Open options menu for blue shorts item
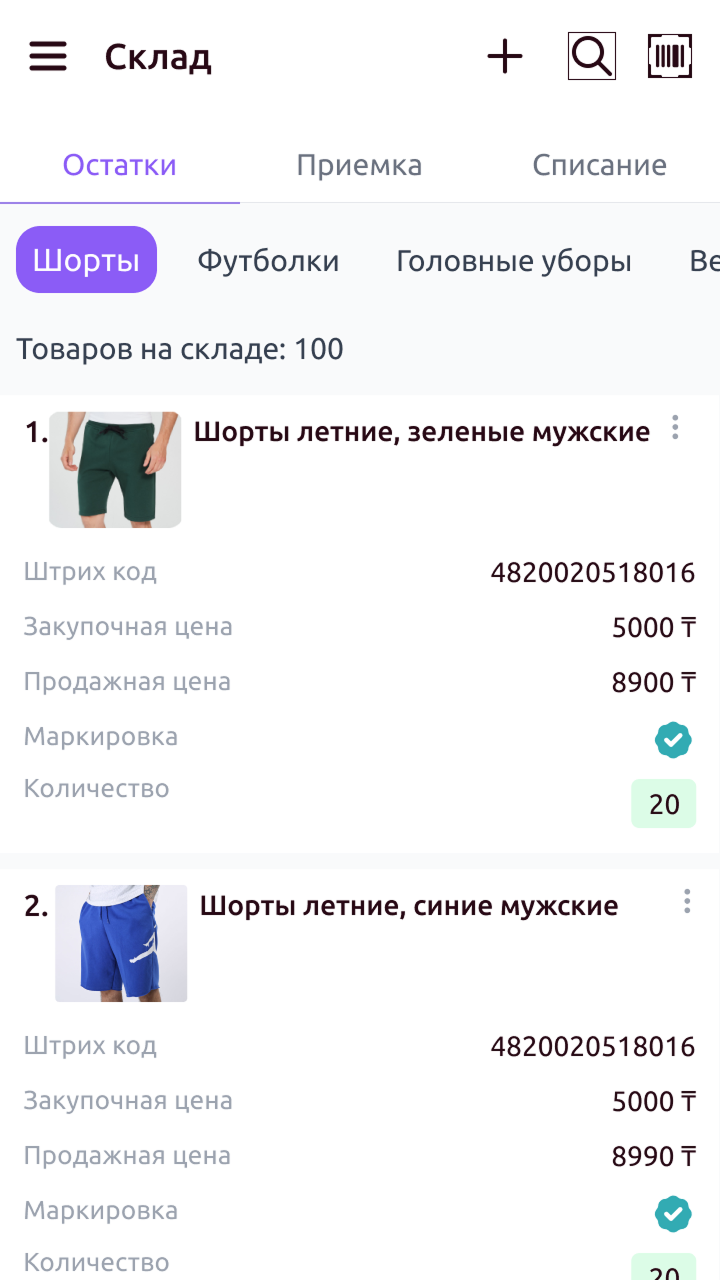 click(686, 902)
